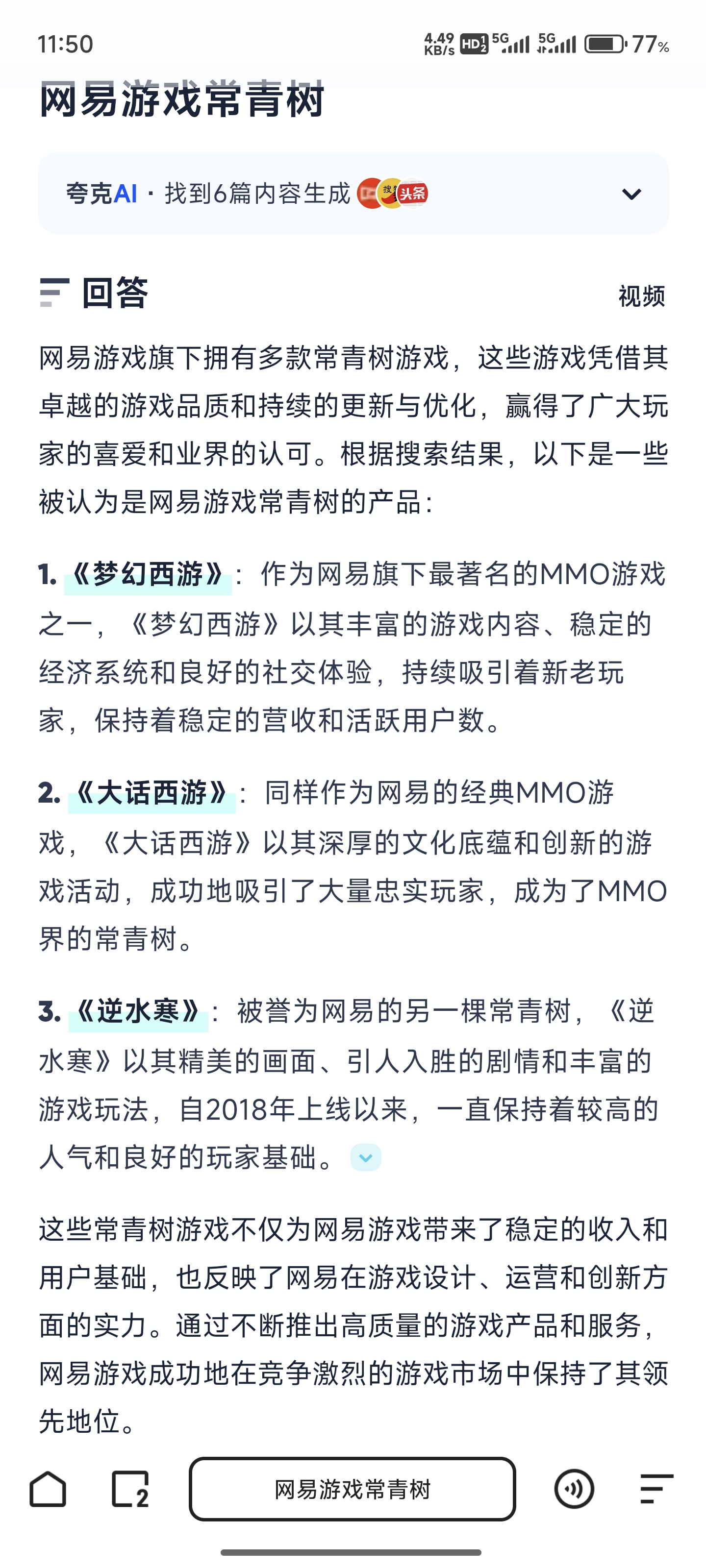Open the highlighted《梦幻西游》link

pyautogui.click(x=148, y=575)
